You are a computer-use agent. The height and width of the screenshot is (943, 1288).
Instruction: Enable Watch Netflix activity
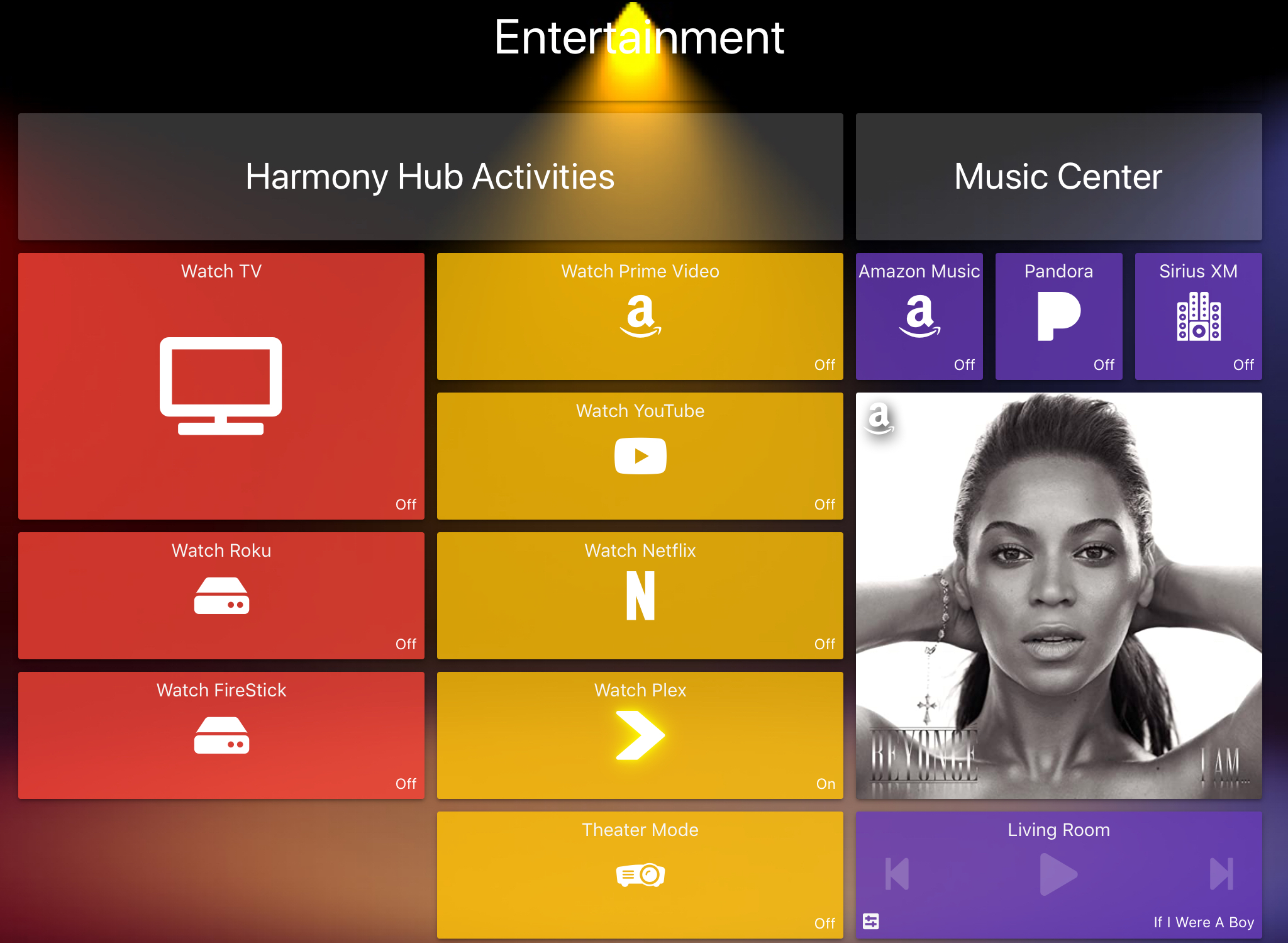tap(640, 595)
